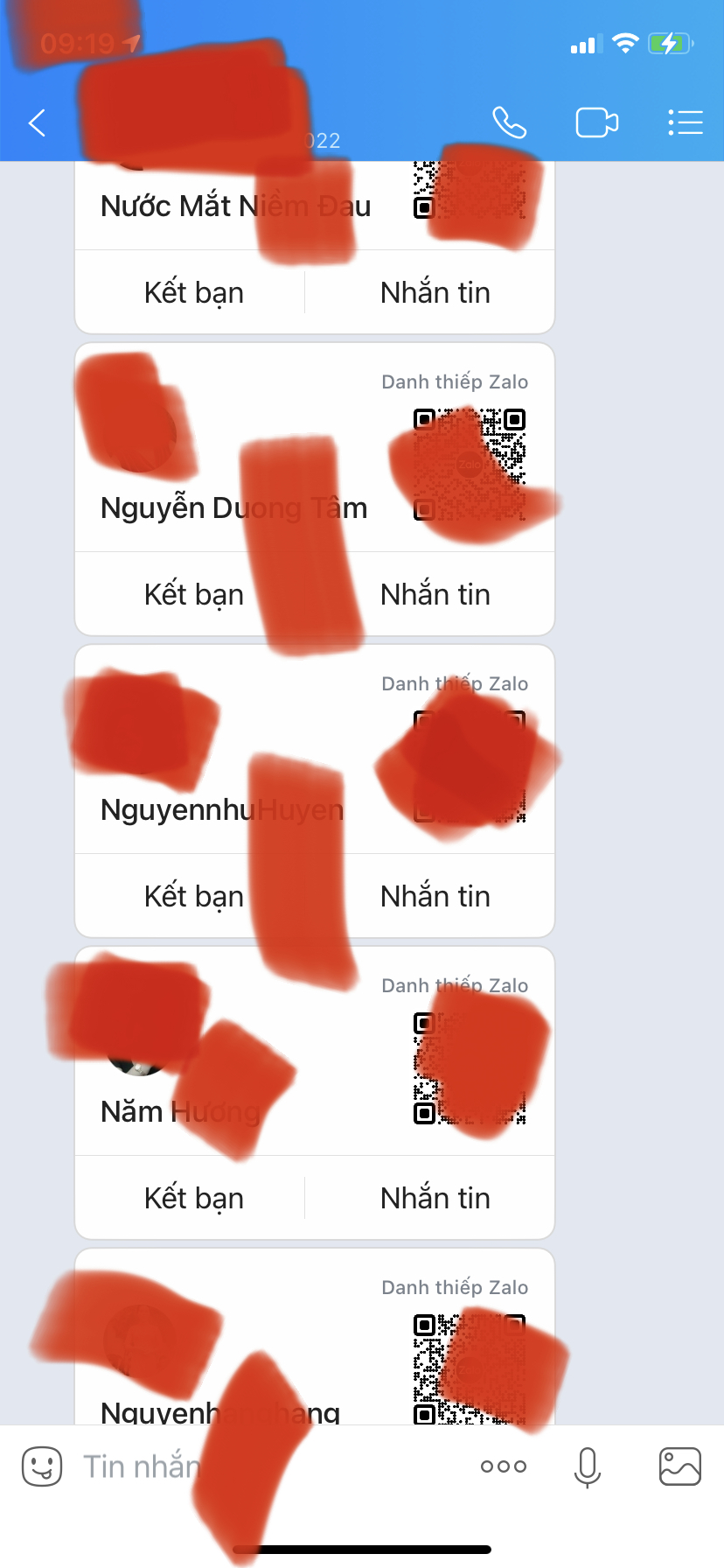Tap Nhắn tin for Nước Mắt Niềm Đau
Screen dimensions: 724x1568
[435, 292]
